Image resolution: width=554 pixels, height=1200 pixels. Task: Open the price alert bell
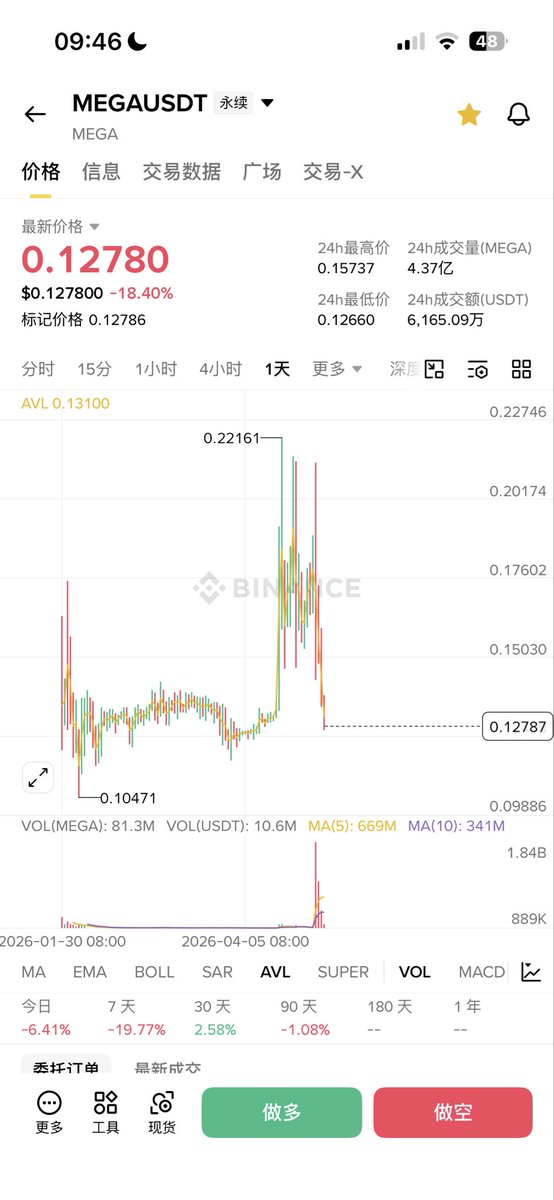click(518, 114)
